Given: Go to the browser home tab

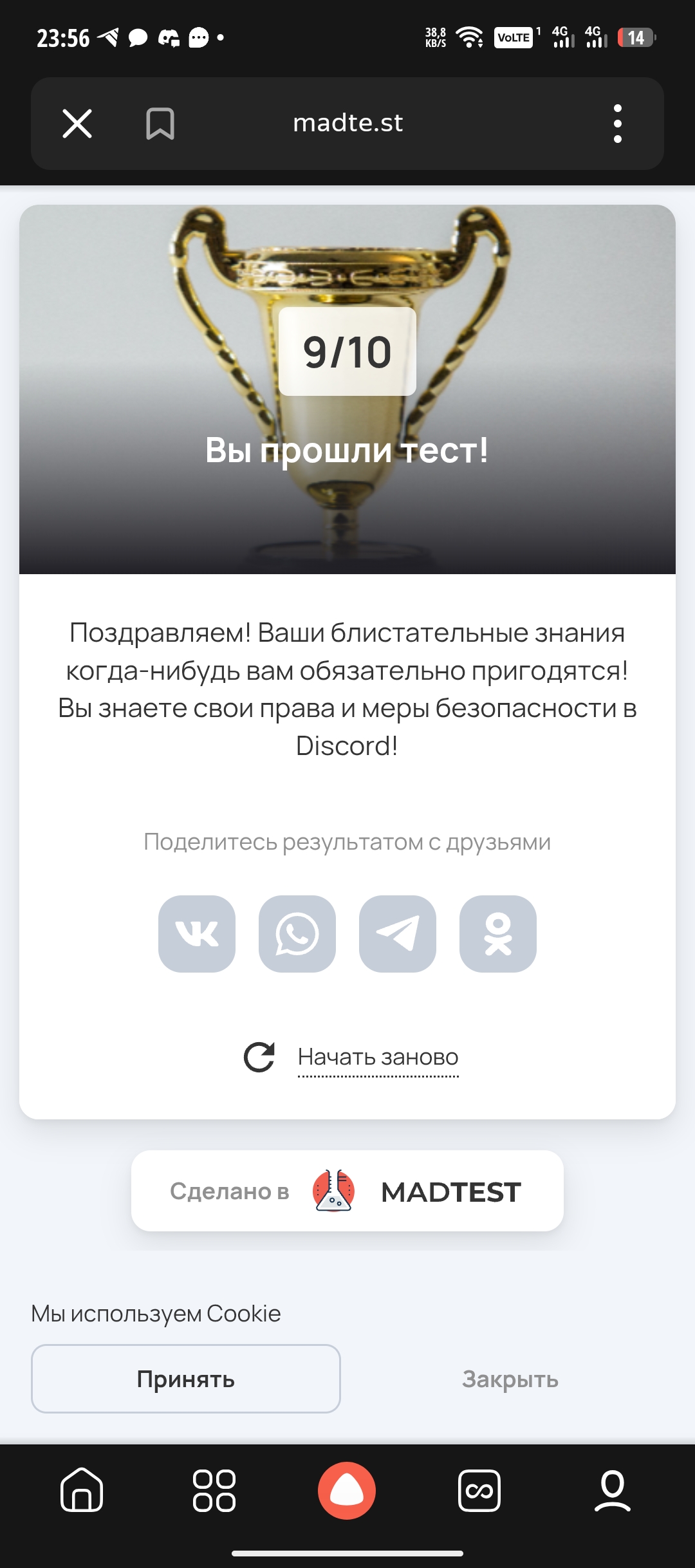Looking at the screenshot, I should [x=82, y=1489].
